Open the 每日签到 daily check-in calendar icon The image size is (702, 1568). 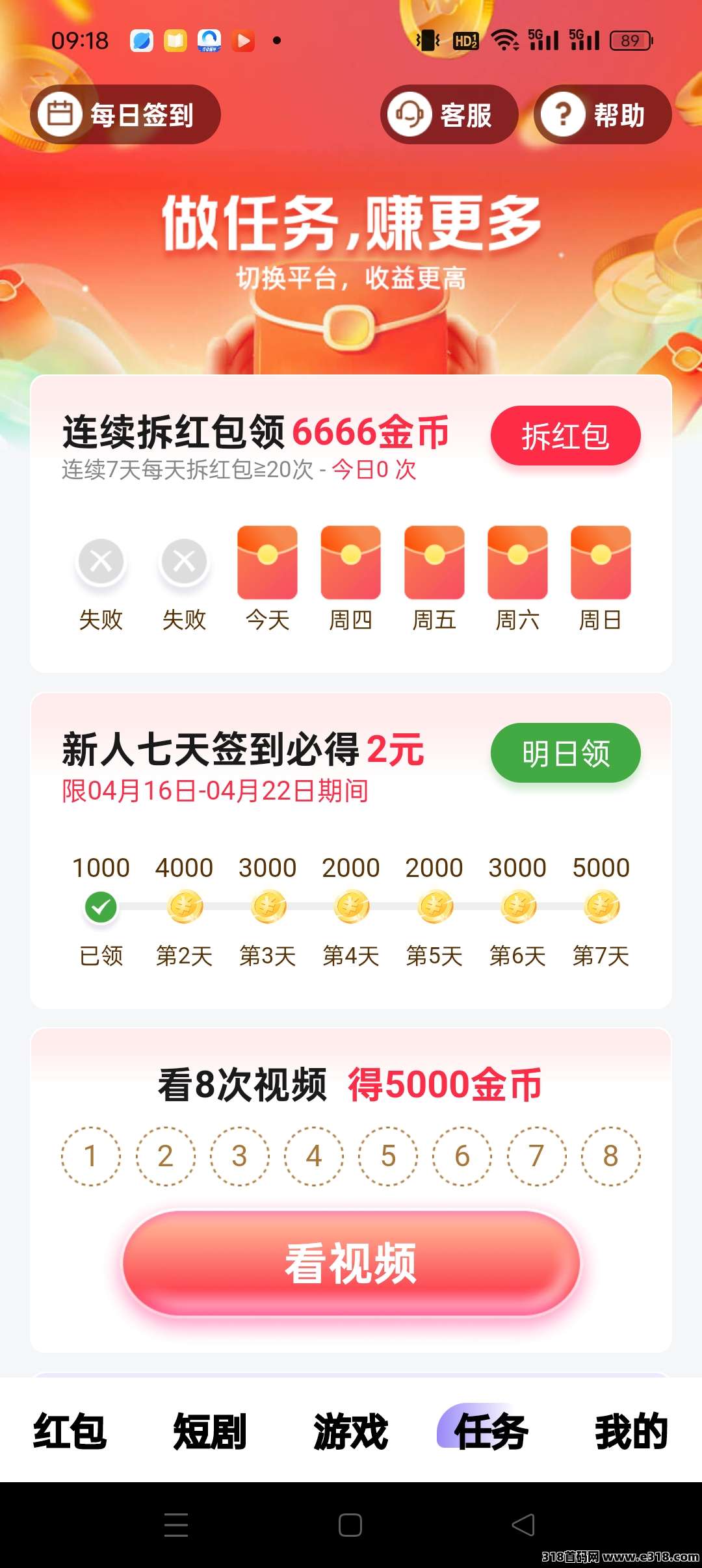[x=62, y=114]
